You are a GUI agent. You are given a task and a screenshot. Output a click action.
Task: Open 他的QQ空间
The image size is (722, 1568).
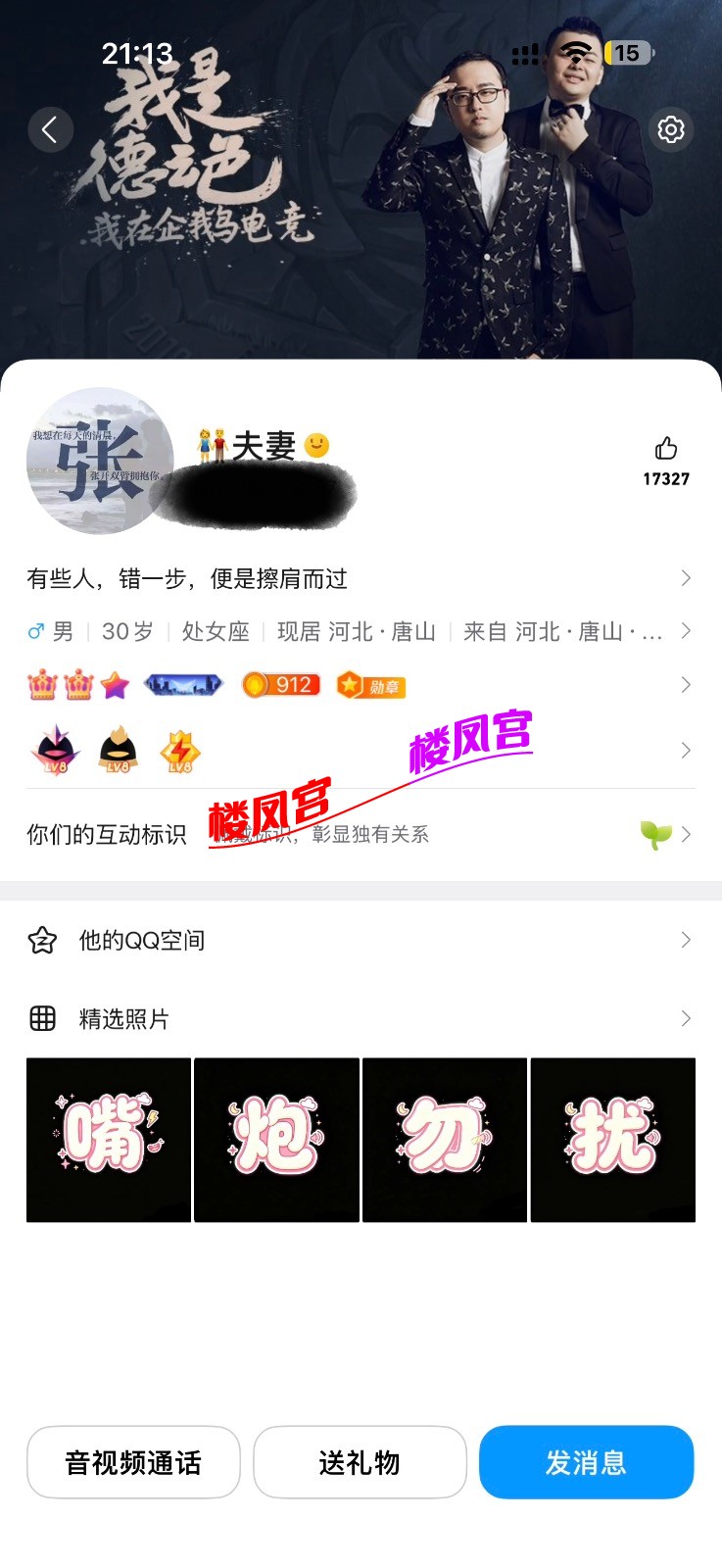point(361,941)
